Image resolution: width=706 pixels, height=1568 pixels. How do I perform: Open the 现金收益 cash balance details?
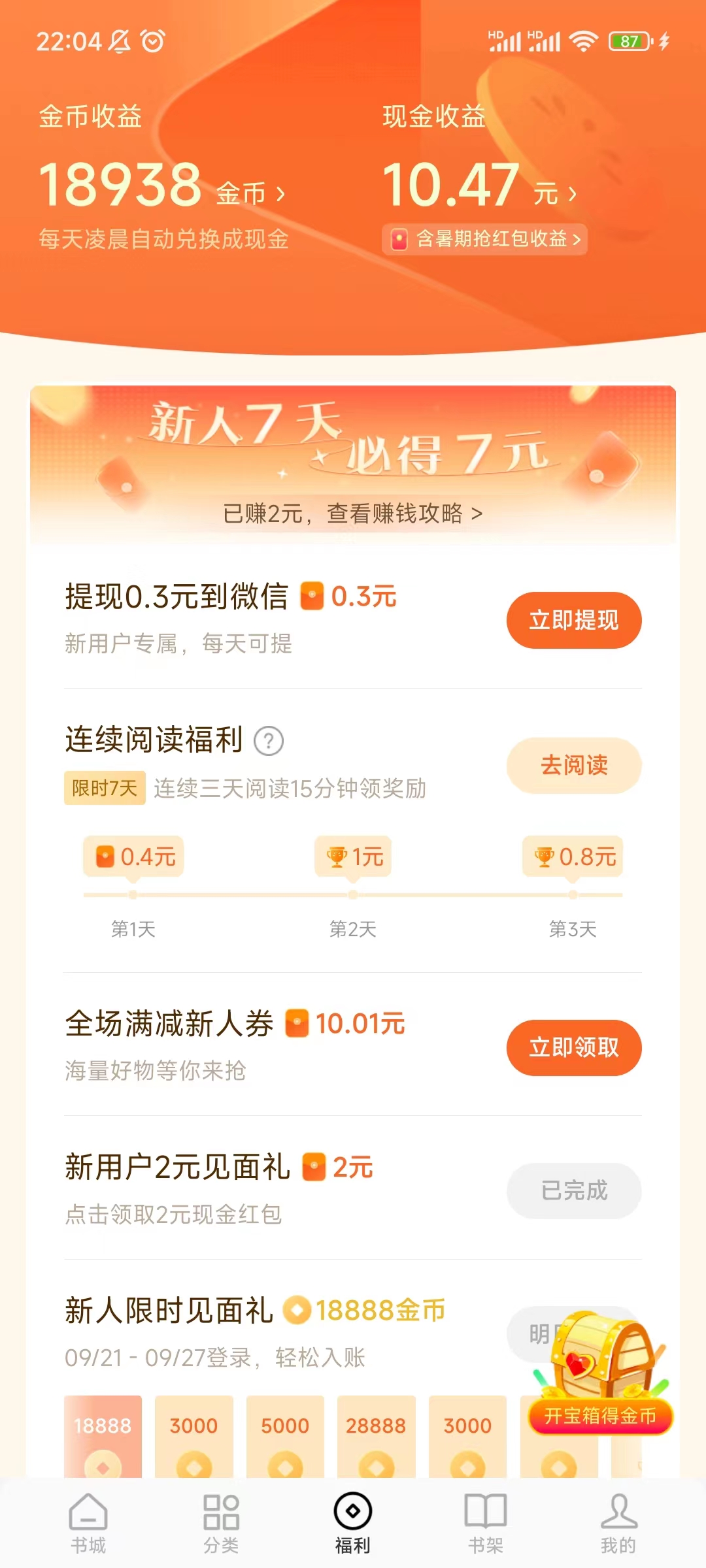(480, 186)
